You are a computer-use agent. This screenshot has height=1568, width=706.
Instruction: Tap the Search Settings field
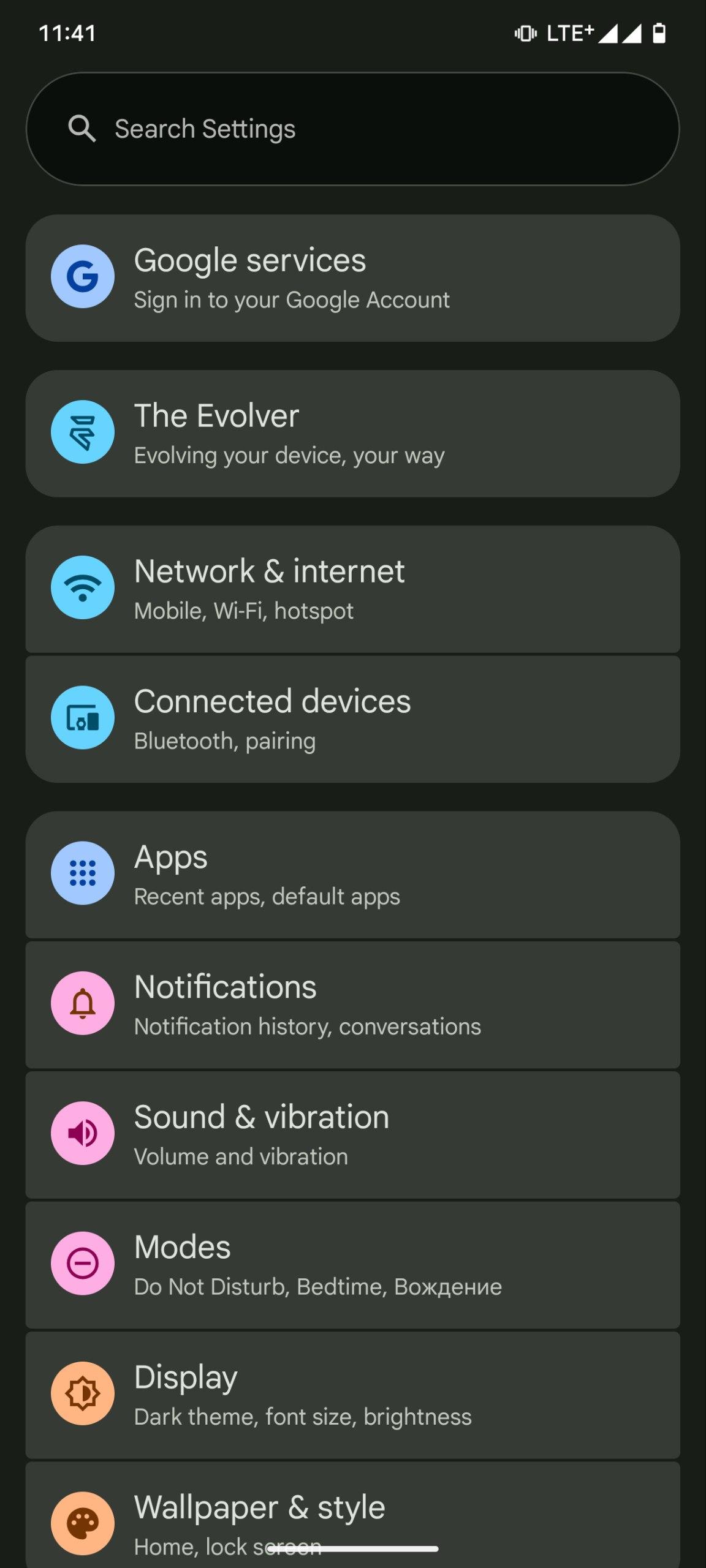[x=352, y=129]
